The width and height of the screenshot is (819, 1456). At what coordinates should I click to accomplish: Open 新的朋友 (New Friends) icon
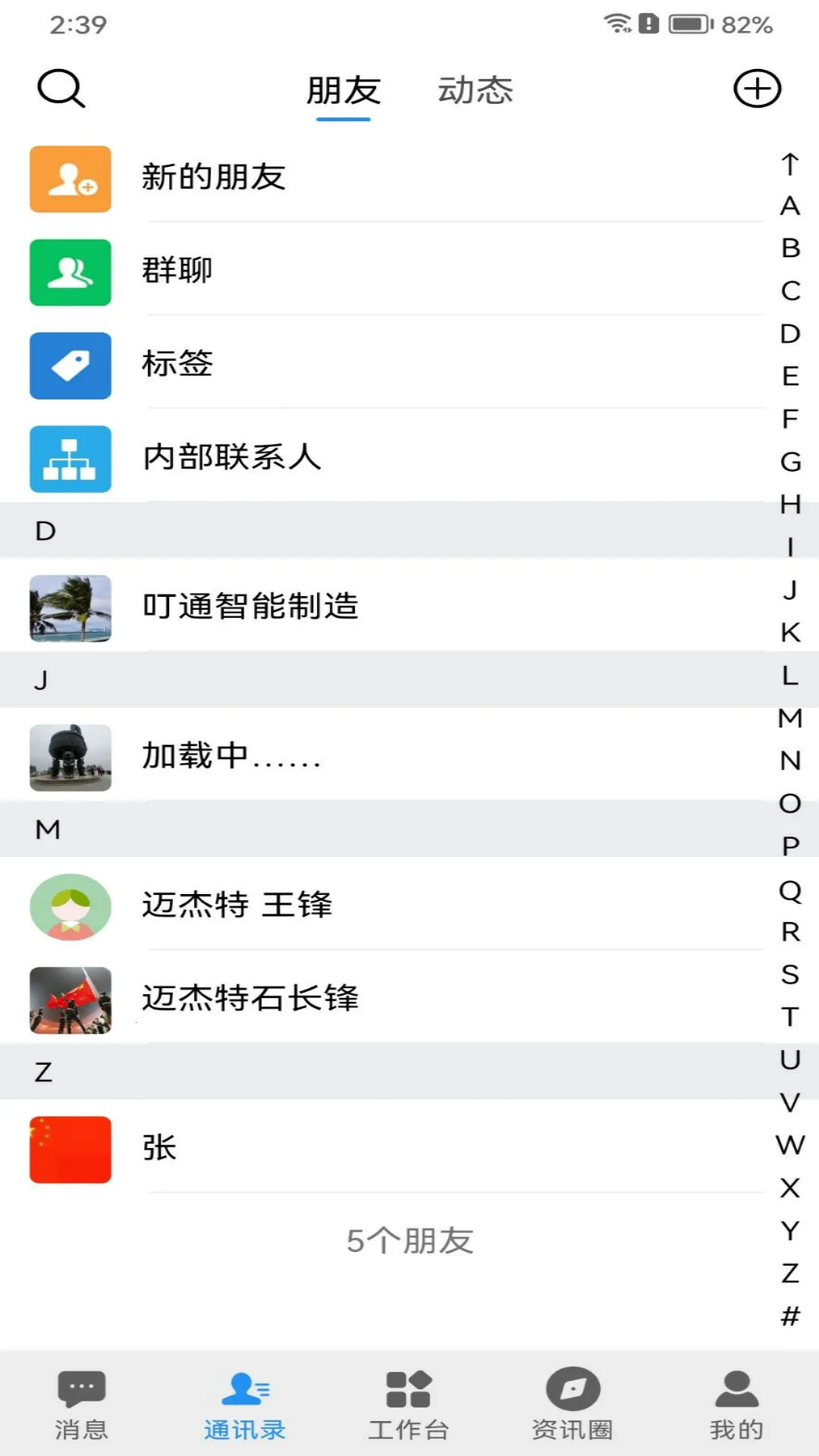pos(70,179)
